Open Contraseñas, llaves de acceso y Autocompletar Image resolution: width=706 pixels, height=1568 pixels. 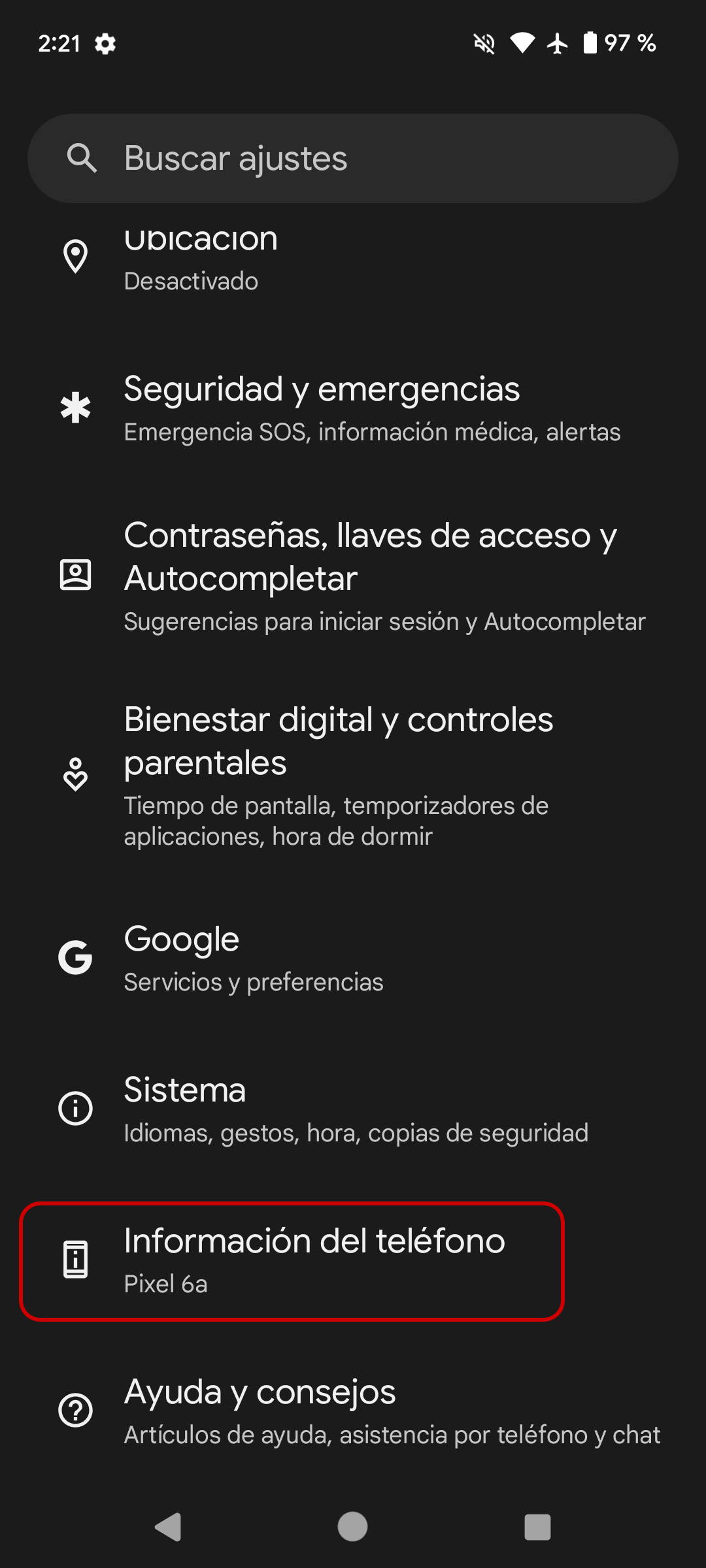click(x=353, y=576)
